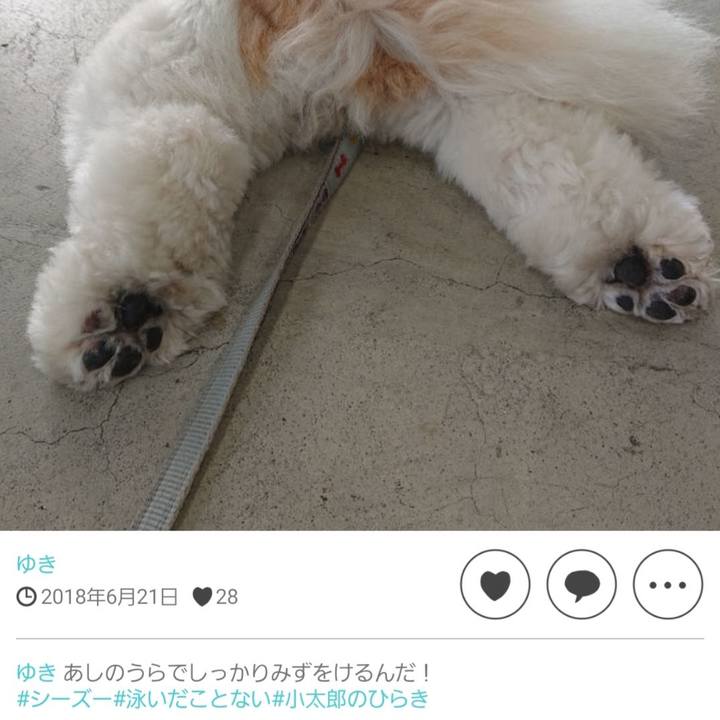Tap ゆき's name in the caption
Screen dimensions: 720x720
pyautogui.click(x=37, y=672)
